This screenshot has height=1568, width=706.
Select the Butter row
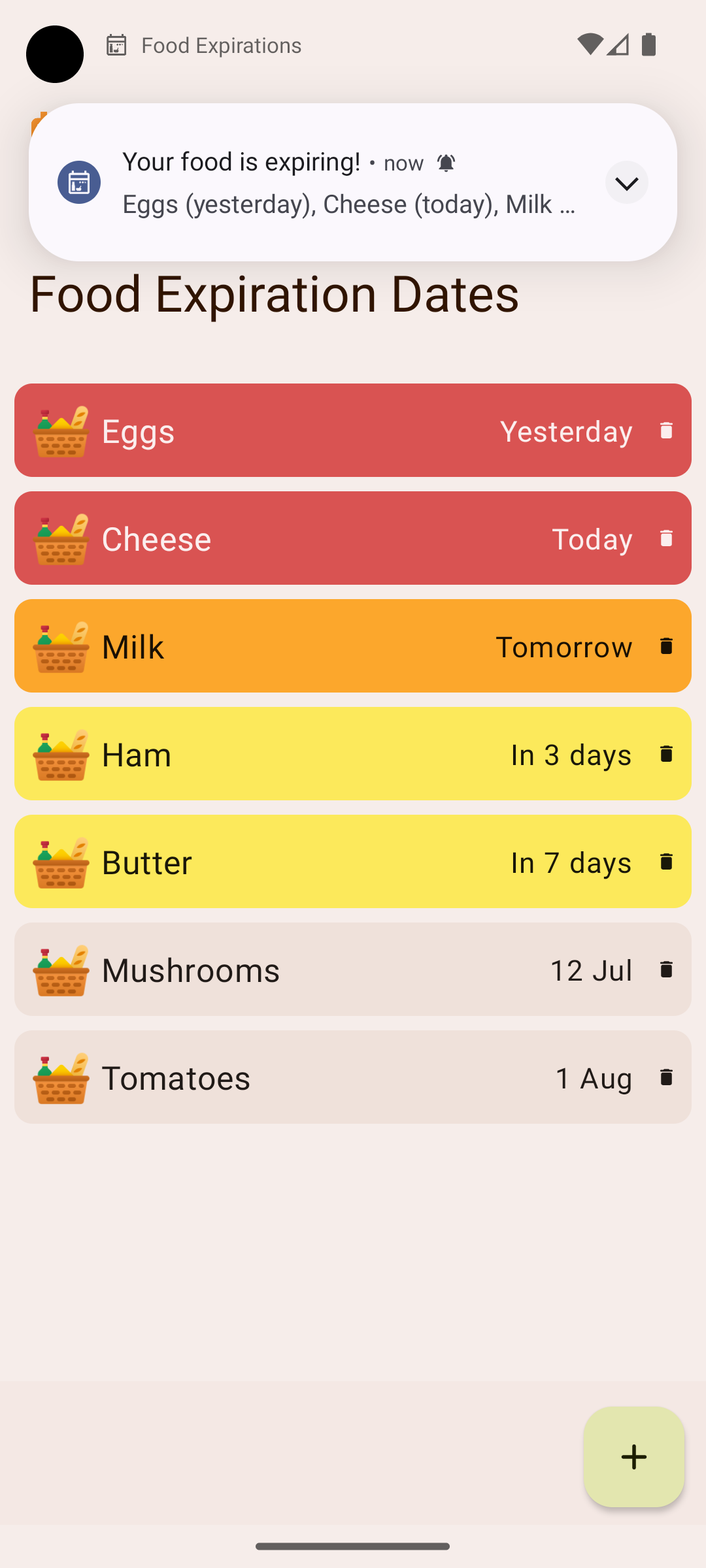(x=294, y=862)
